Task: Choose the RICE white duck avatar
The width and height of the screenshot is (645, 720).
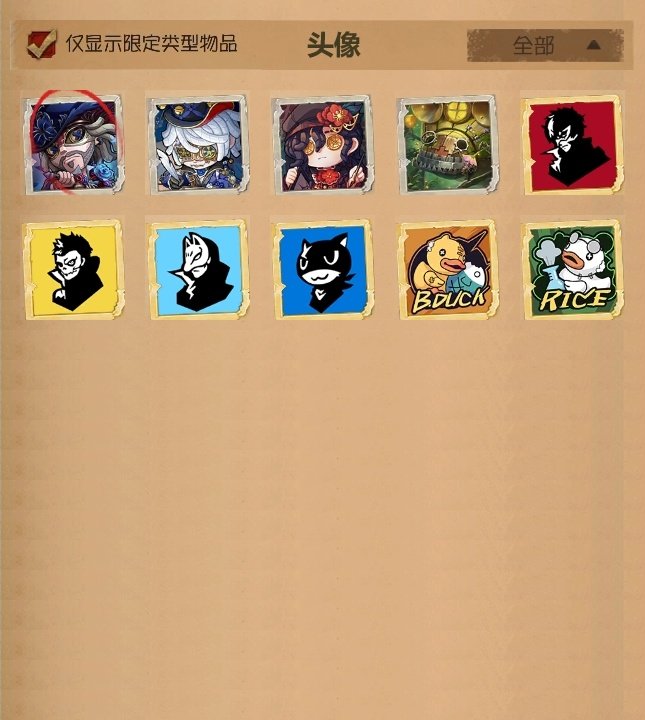Action: click(x=572, y=270)
